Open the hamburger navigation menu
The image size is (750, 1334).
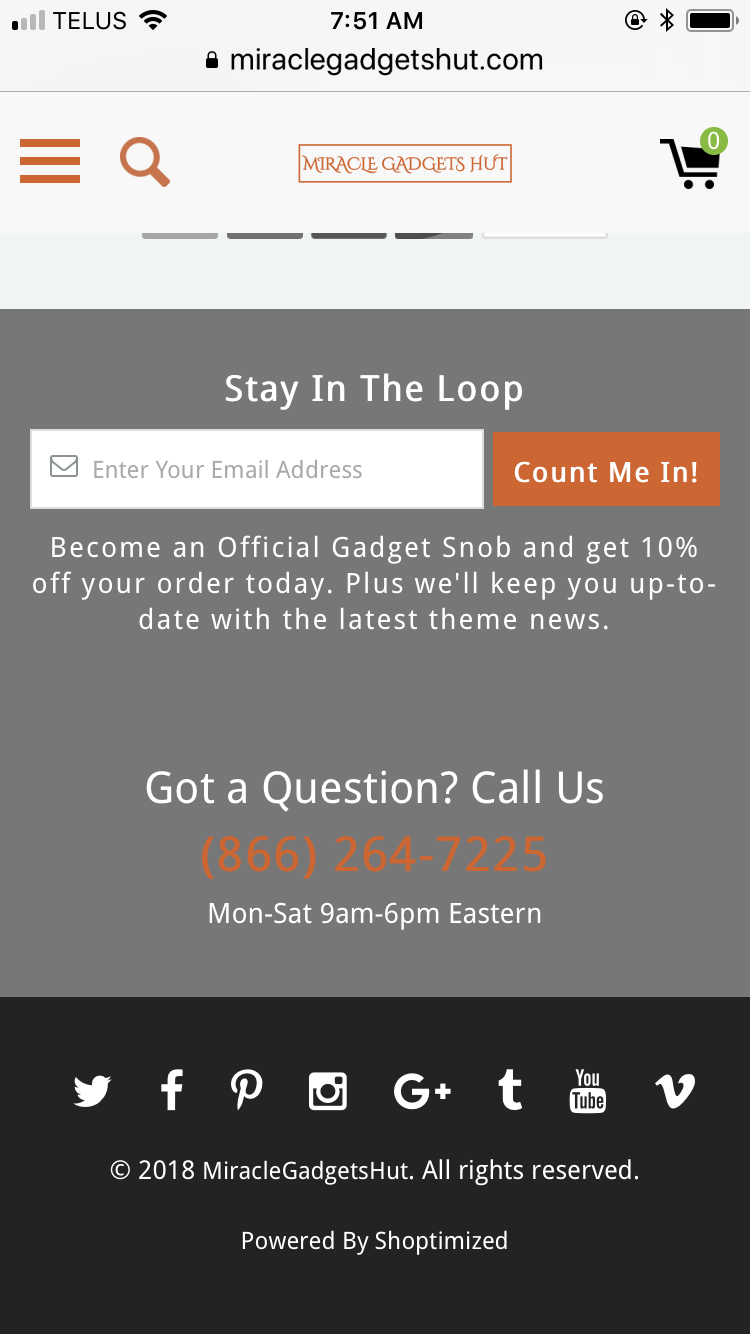coord(50,161)
